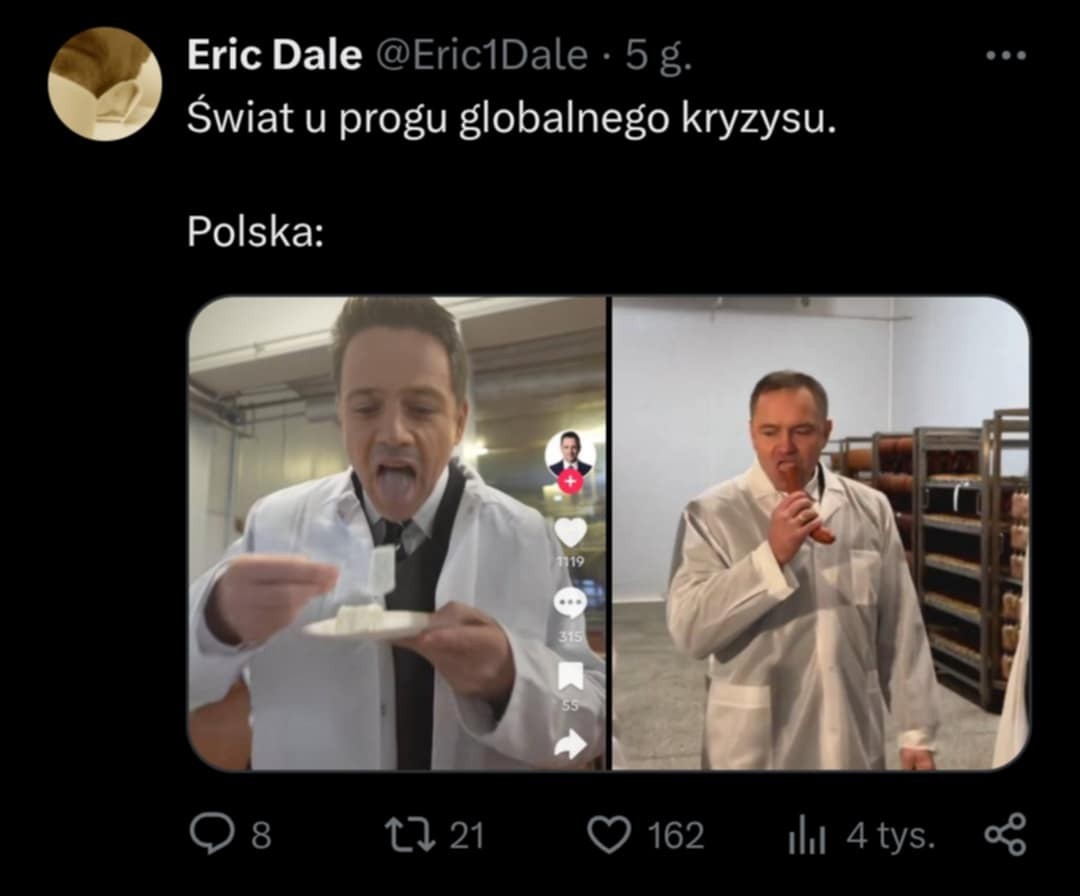The image size is (1080, 896).
Task: Open the left photo of the tweet
Action: (x=396, y=533)
